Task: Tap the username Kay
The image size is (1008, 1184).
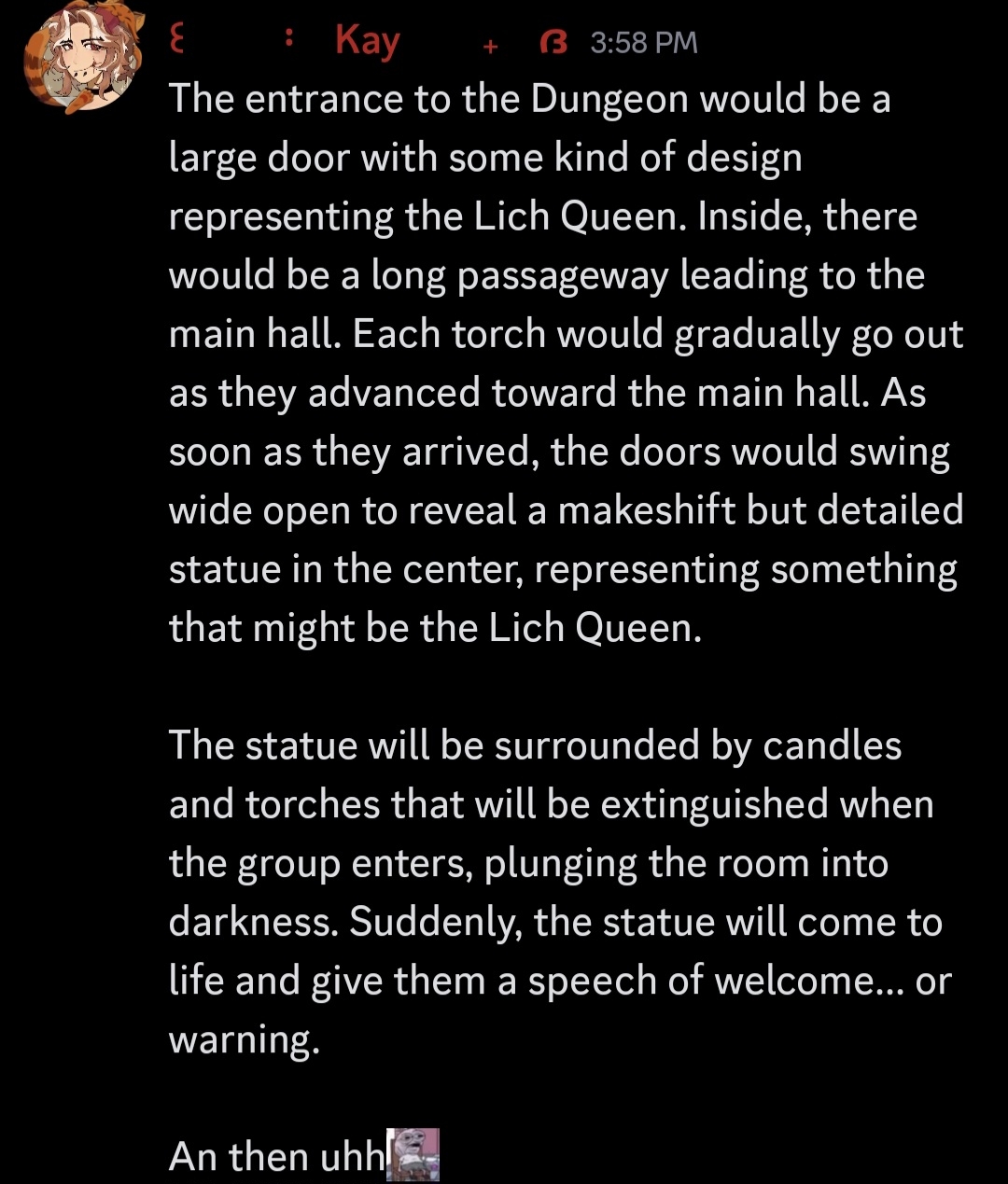Action: click(x=367, y=42)
